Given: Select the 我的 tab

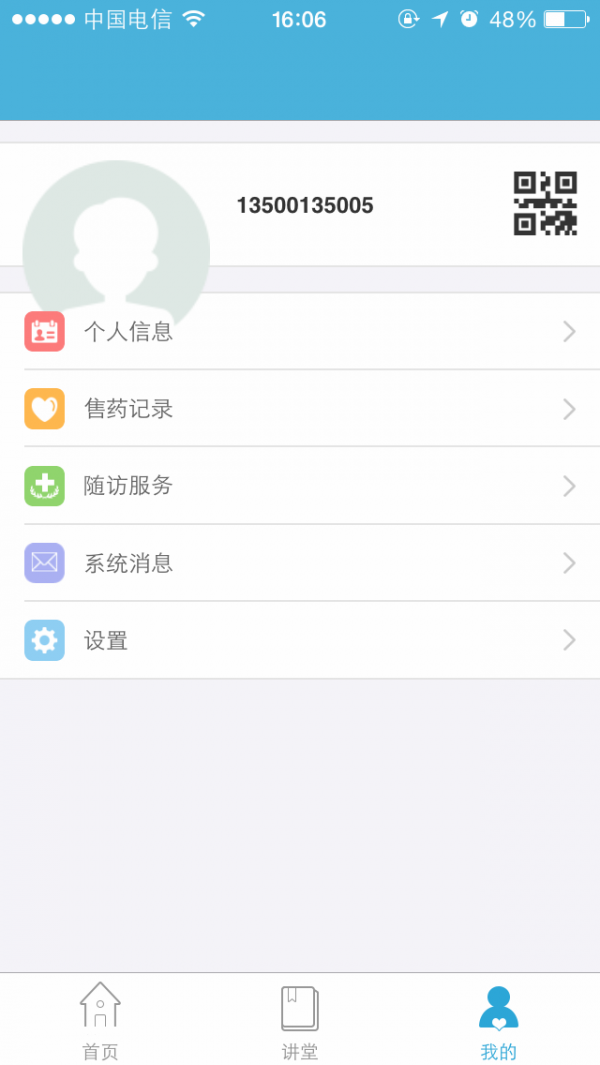Looking at the screenshot, I should [x=498, y=1020].
